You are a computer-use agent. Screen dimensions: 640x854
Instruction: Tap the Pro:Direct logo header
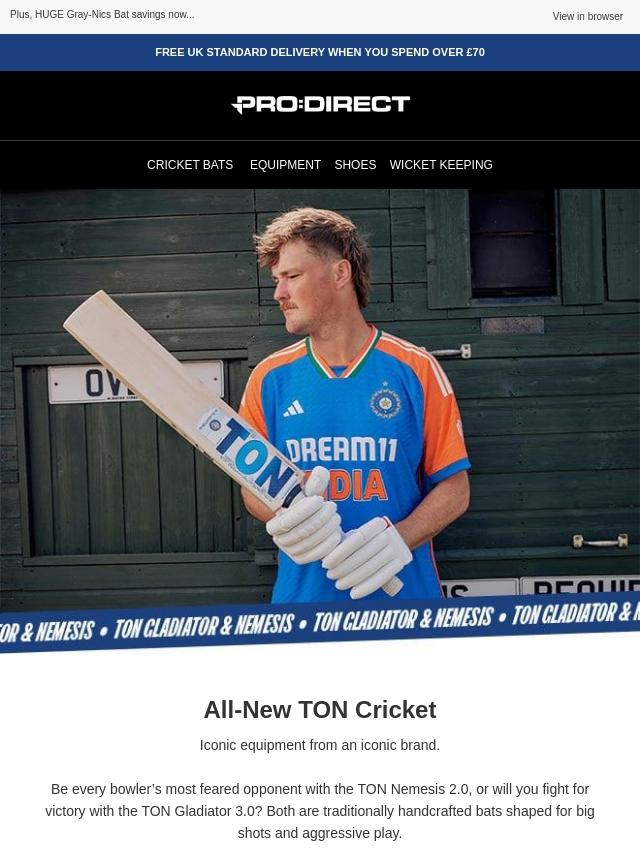point(320,105)
